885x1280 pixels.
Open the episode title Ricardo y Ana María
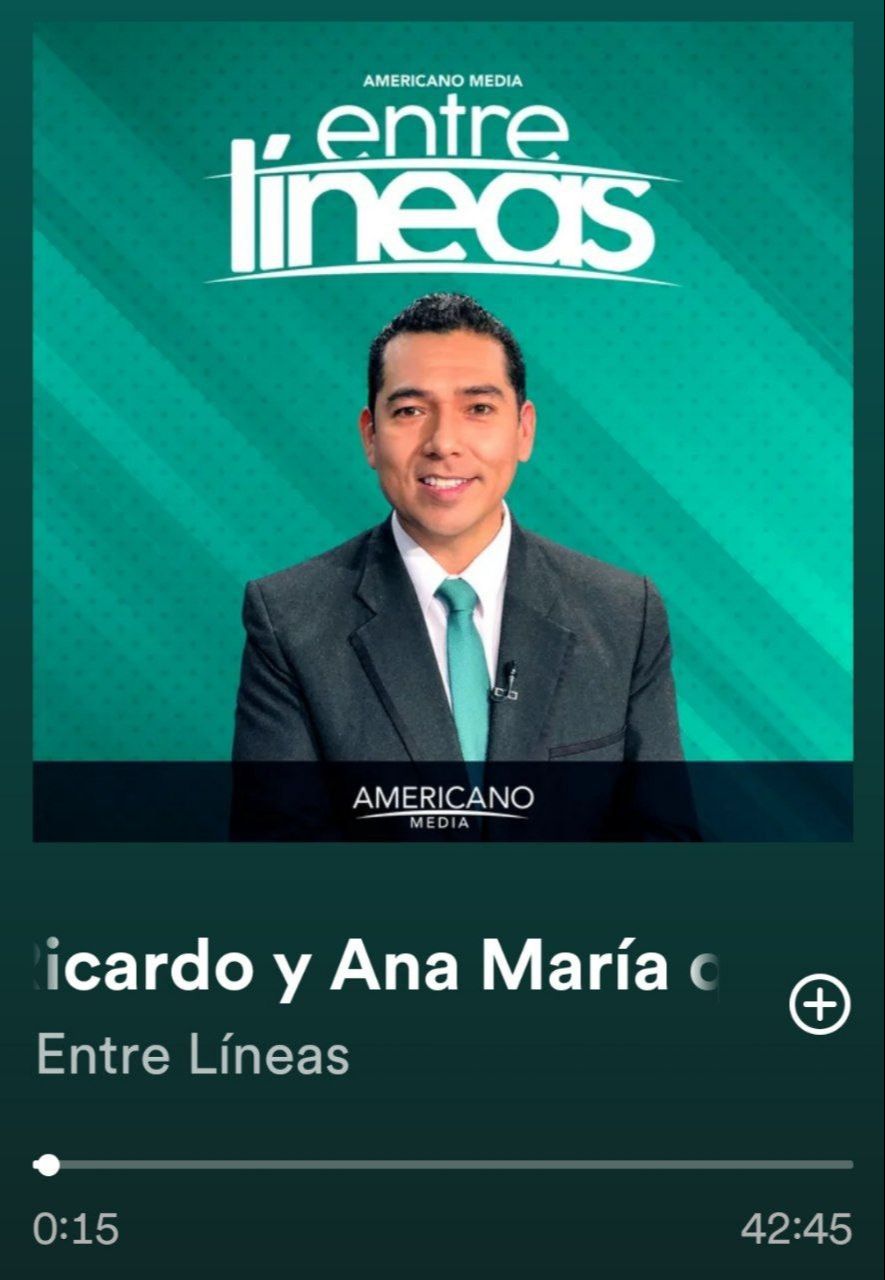[x=375, y=968]
